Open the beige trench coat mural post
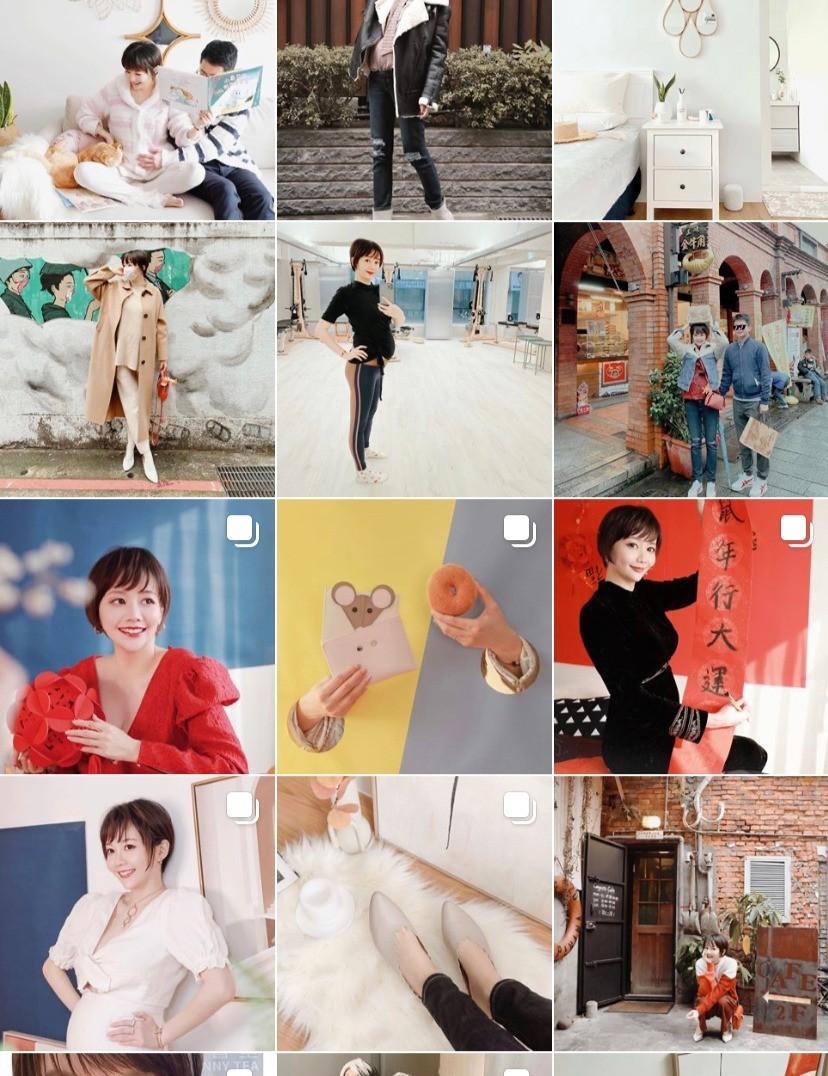This screenshot has height=1076, width=828. (137, 360)
